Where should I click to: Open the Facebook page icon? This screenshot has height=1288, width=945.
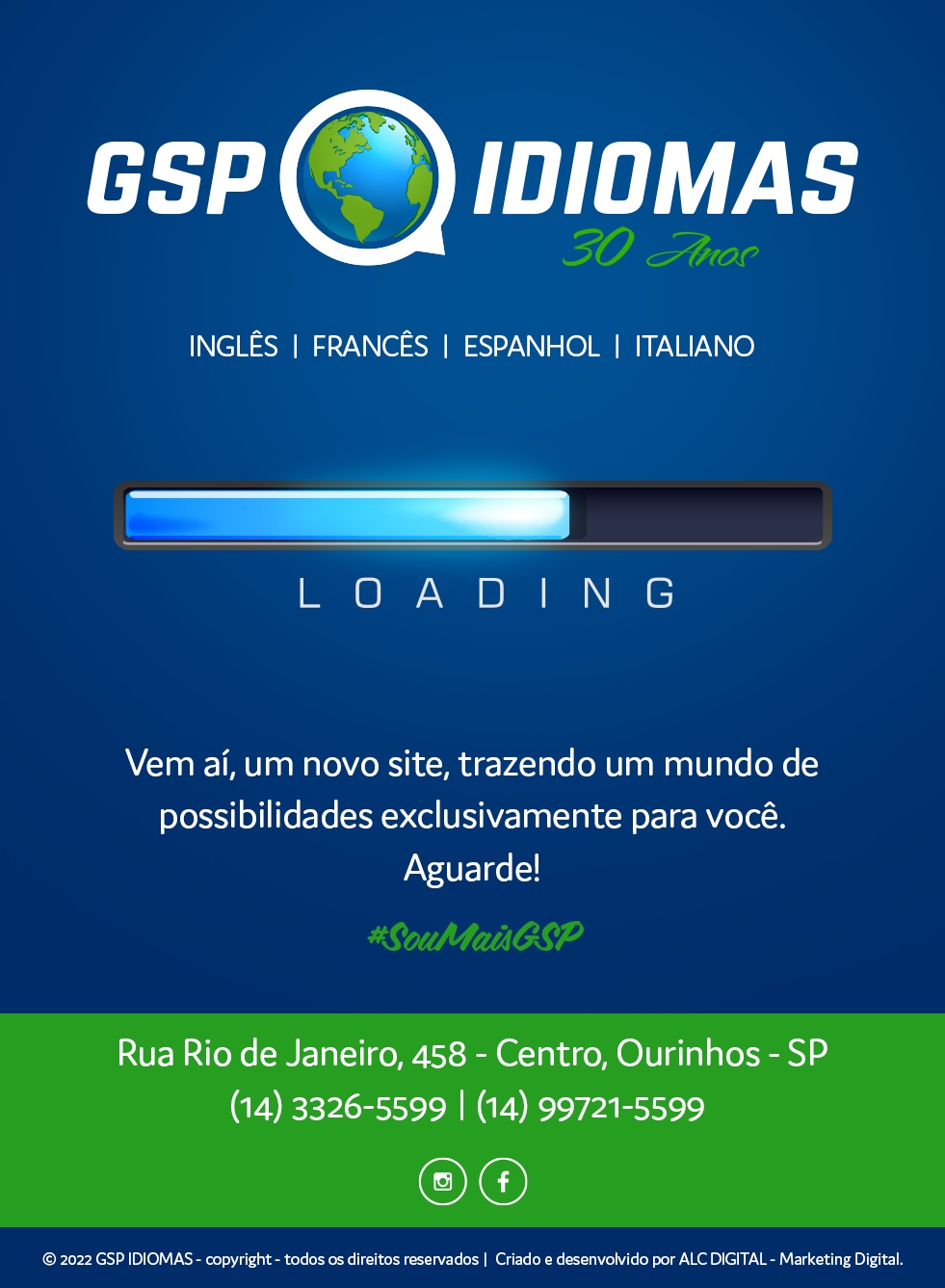503,1181
